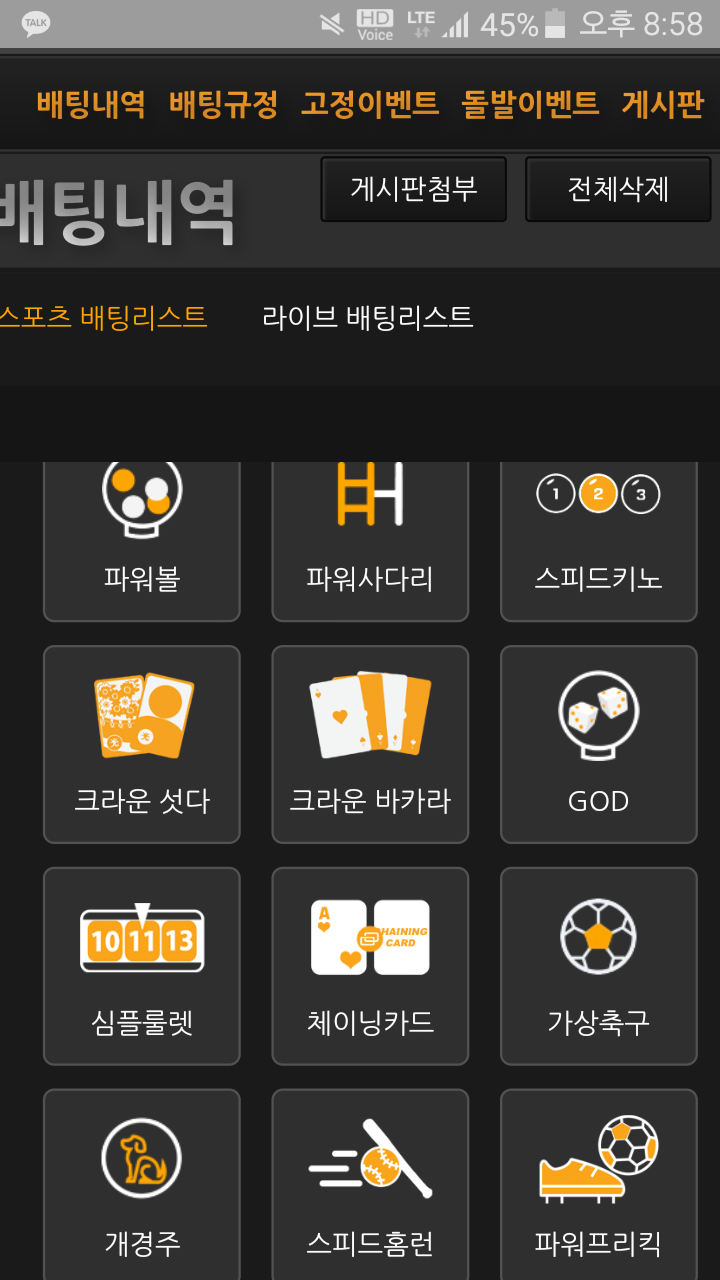This screenshot has width=720, height=1280.
Task: Open the 크라운 섯다 game tile
Action: (x=142, y=745)
